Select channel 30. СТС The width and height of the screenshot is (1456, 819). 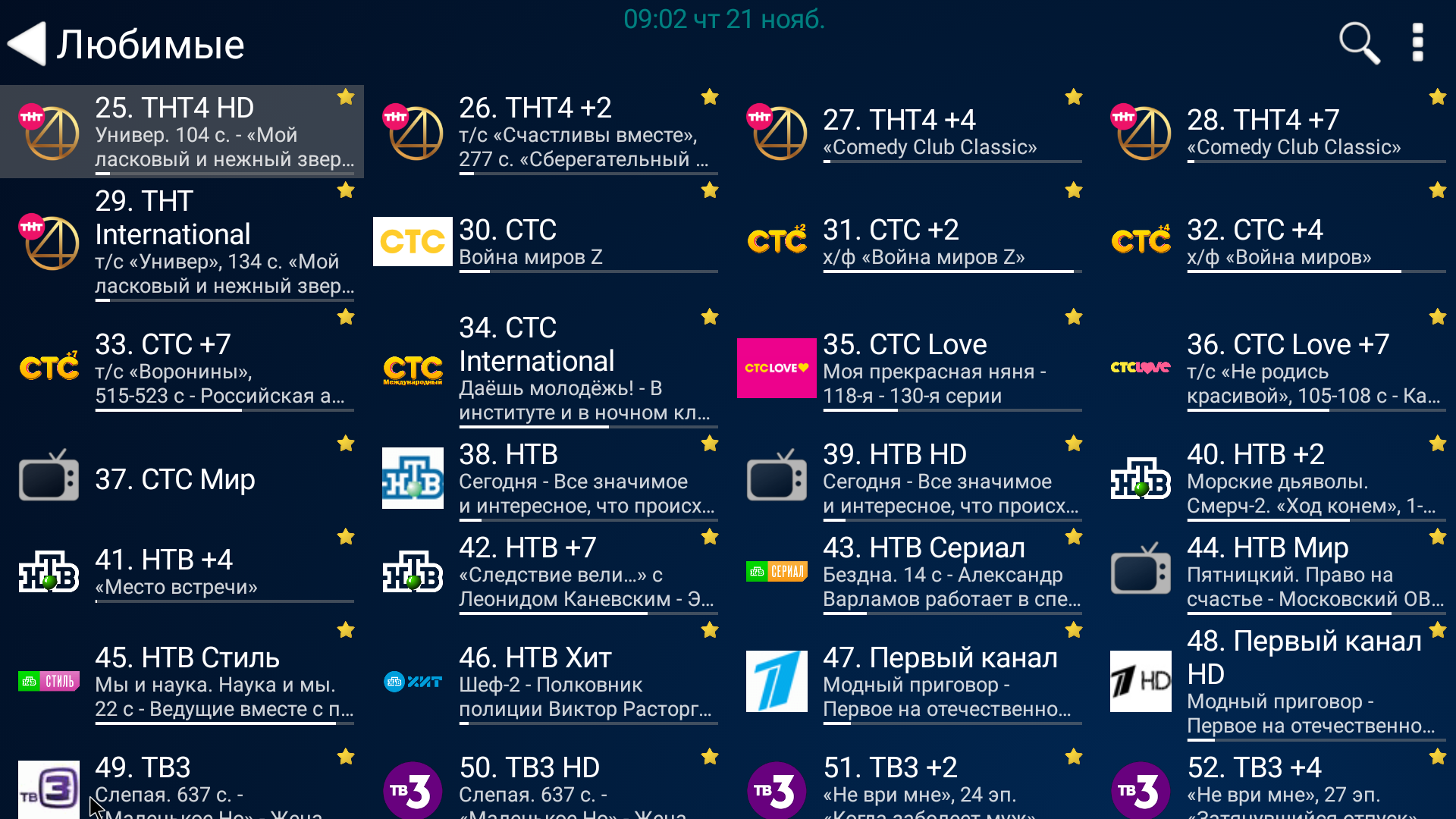(546, 243)
